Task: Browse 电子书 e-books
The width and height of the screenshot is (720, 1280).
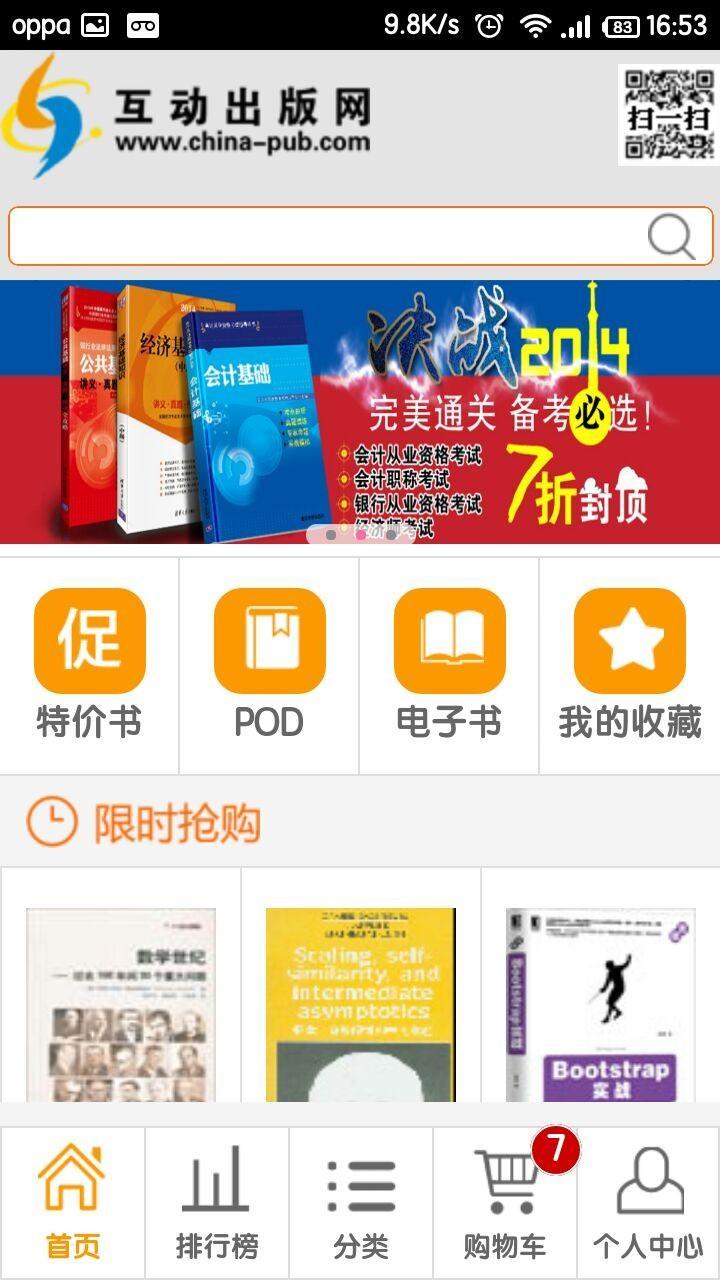Action: tap(449, 665)
